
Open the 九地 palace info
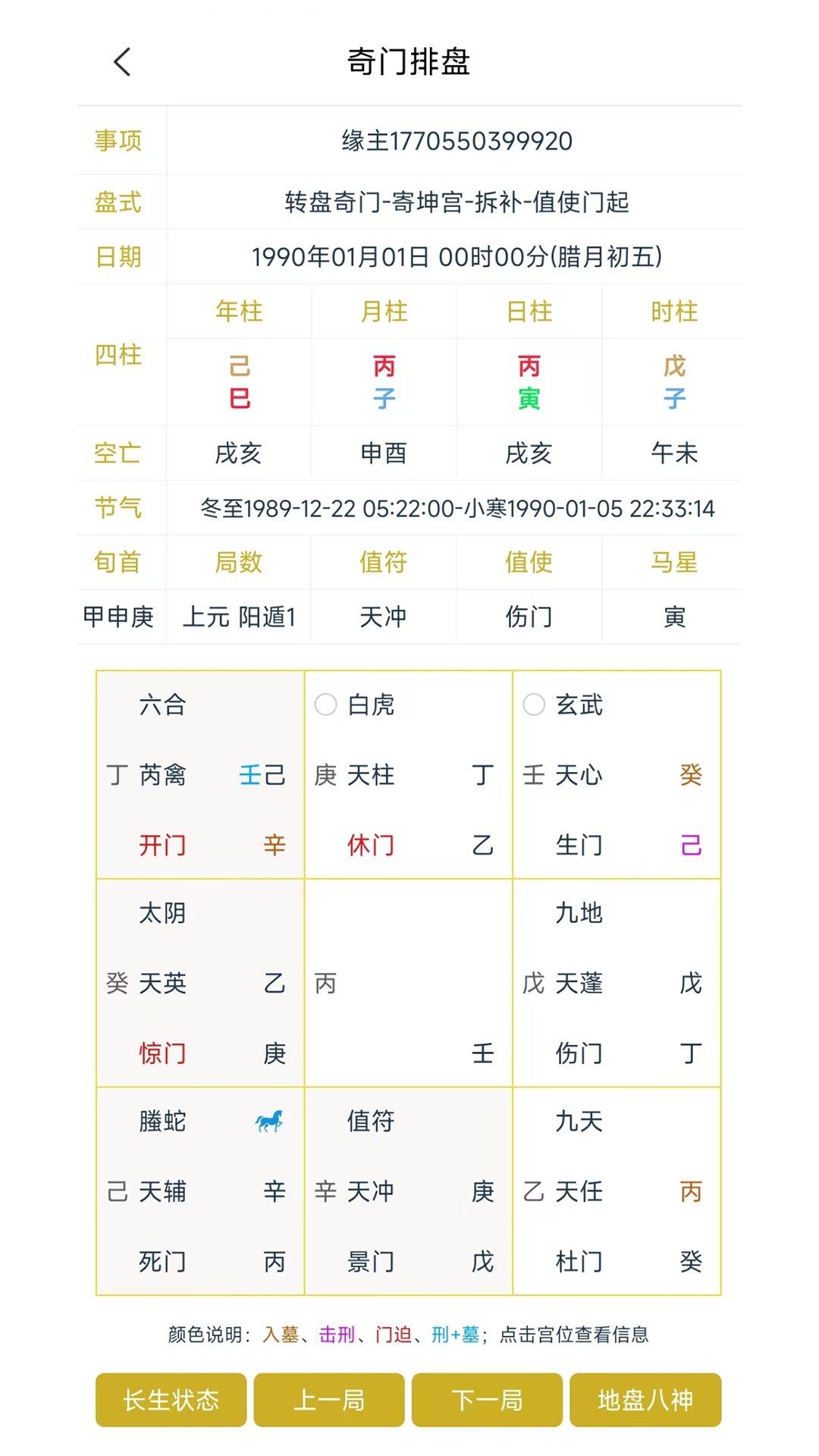click(617, 982)
